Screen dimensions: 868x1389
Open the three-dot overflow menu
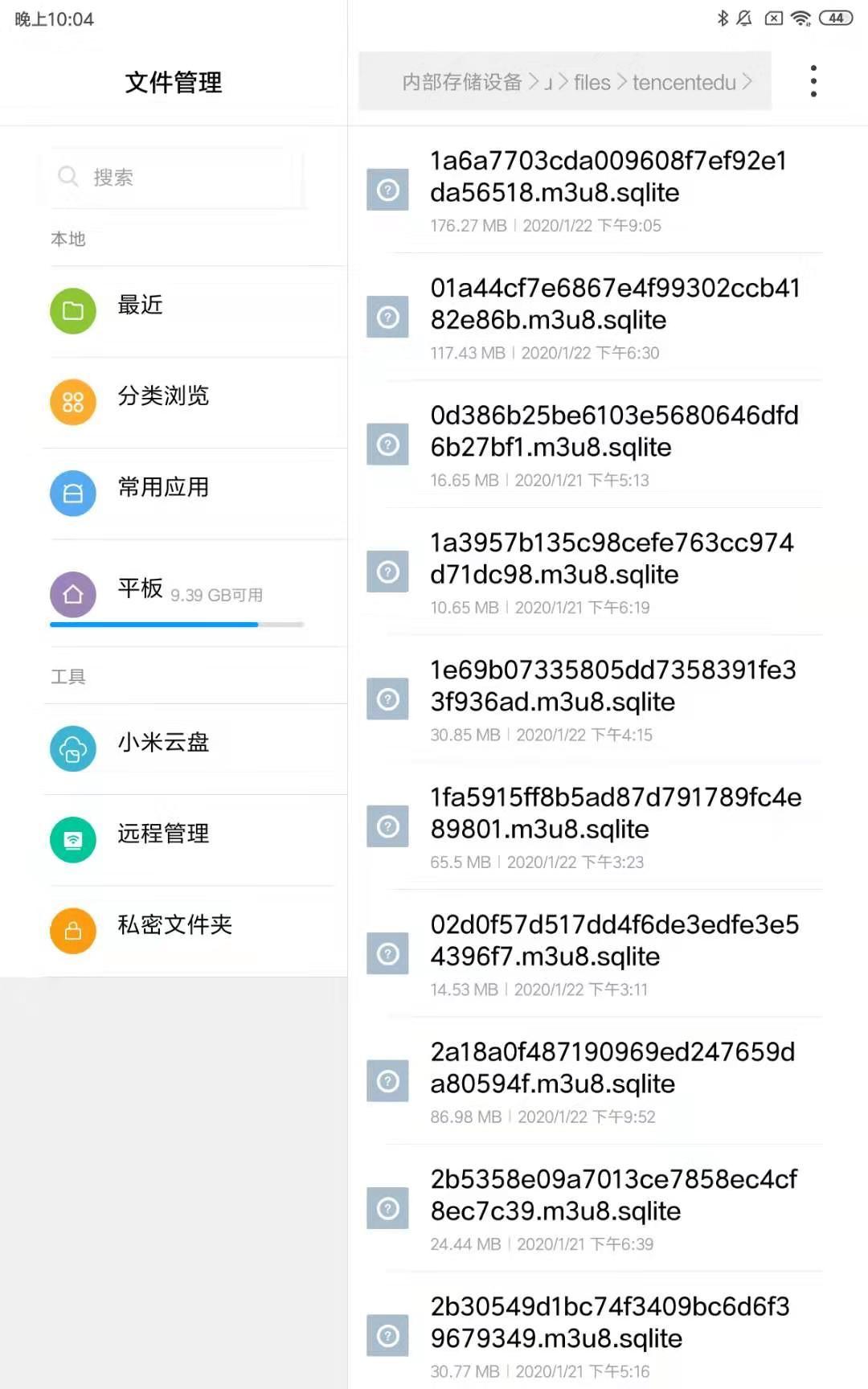pos(813,80)
